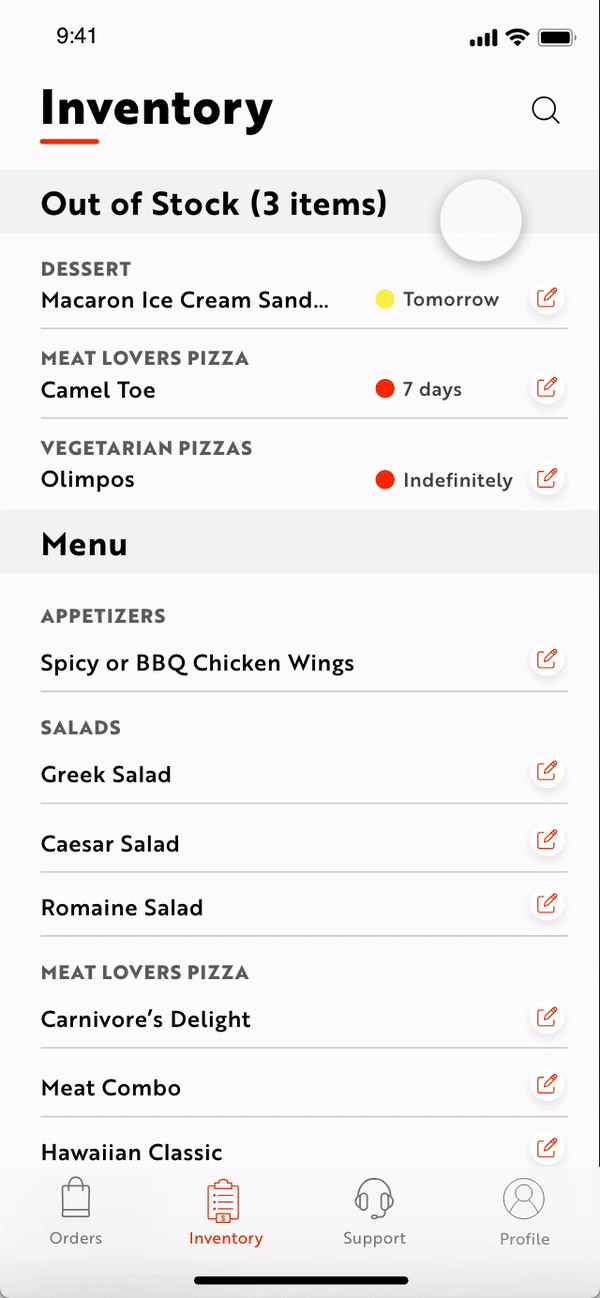Edit the Macaron Ice Cream Sandwich item

coord(546,298)
